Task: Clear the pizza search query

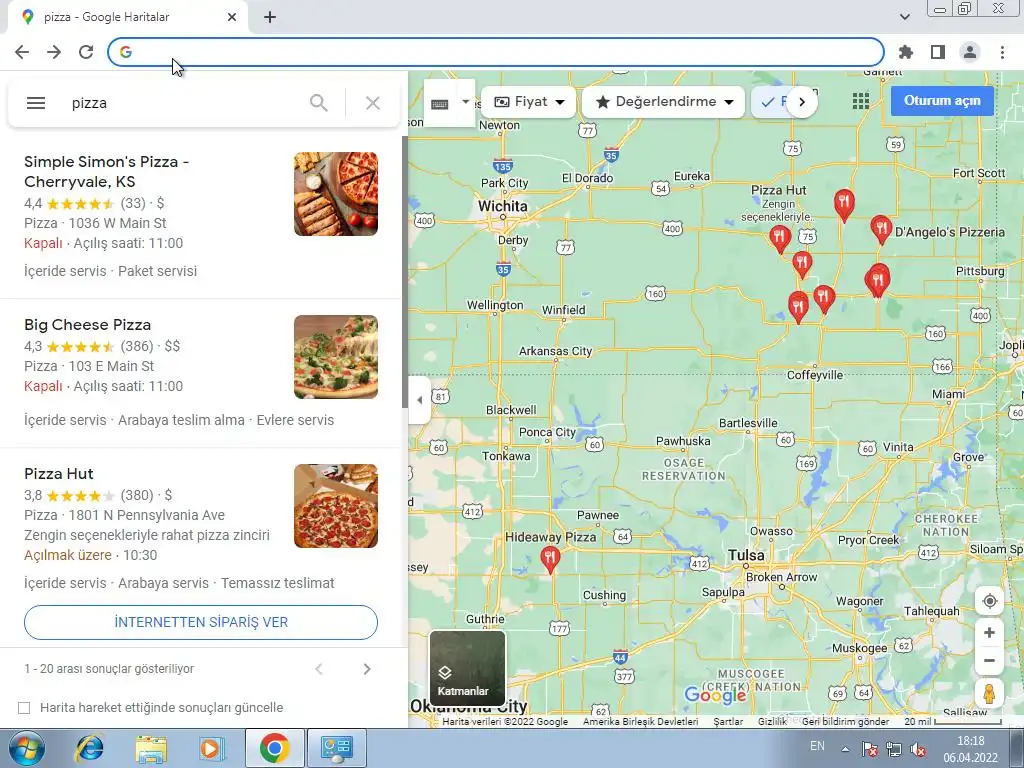Action: [373, 103]
